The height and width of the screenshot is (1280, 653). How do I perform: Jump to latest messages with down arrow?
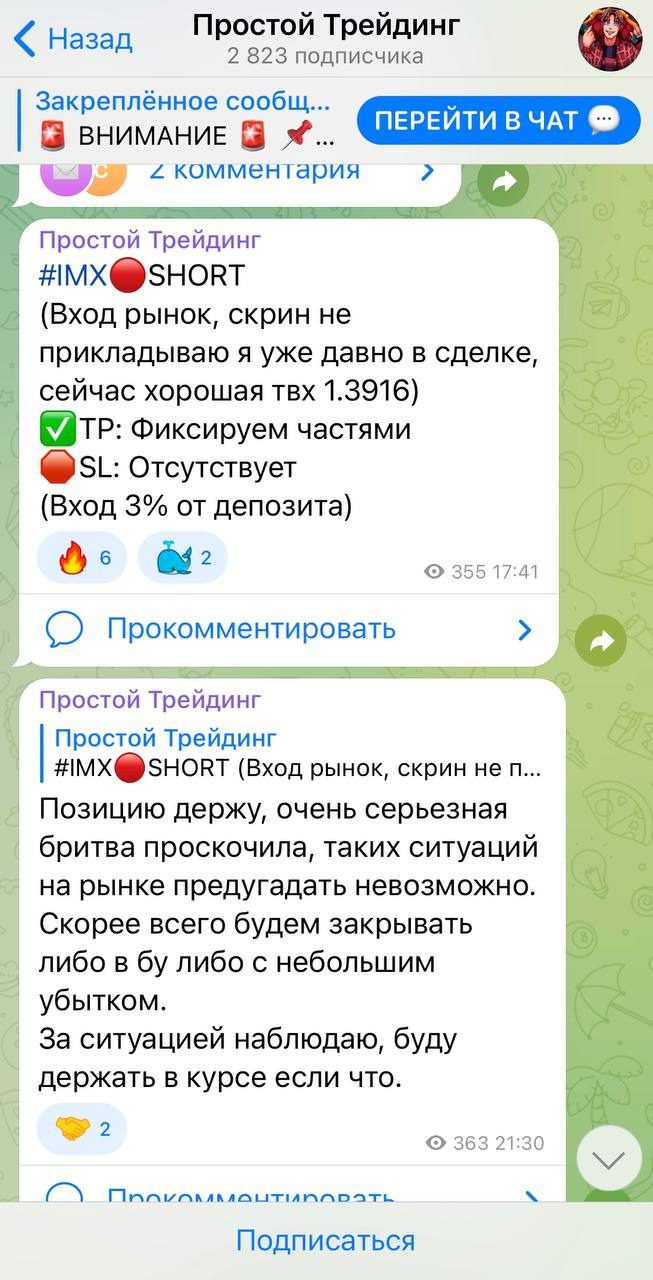coord(609,1158)
